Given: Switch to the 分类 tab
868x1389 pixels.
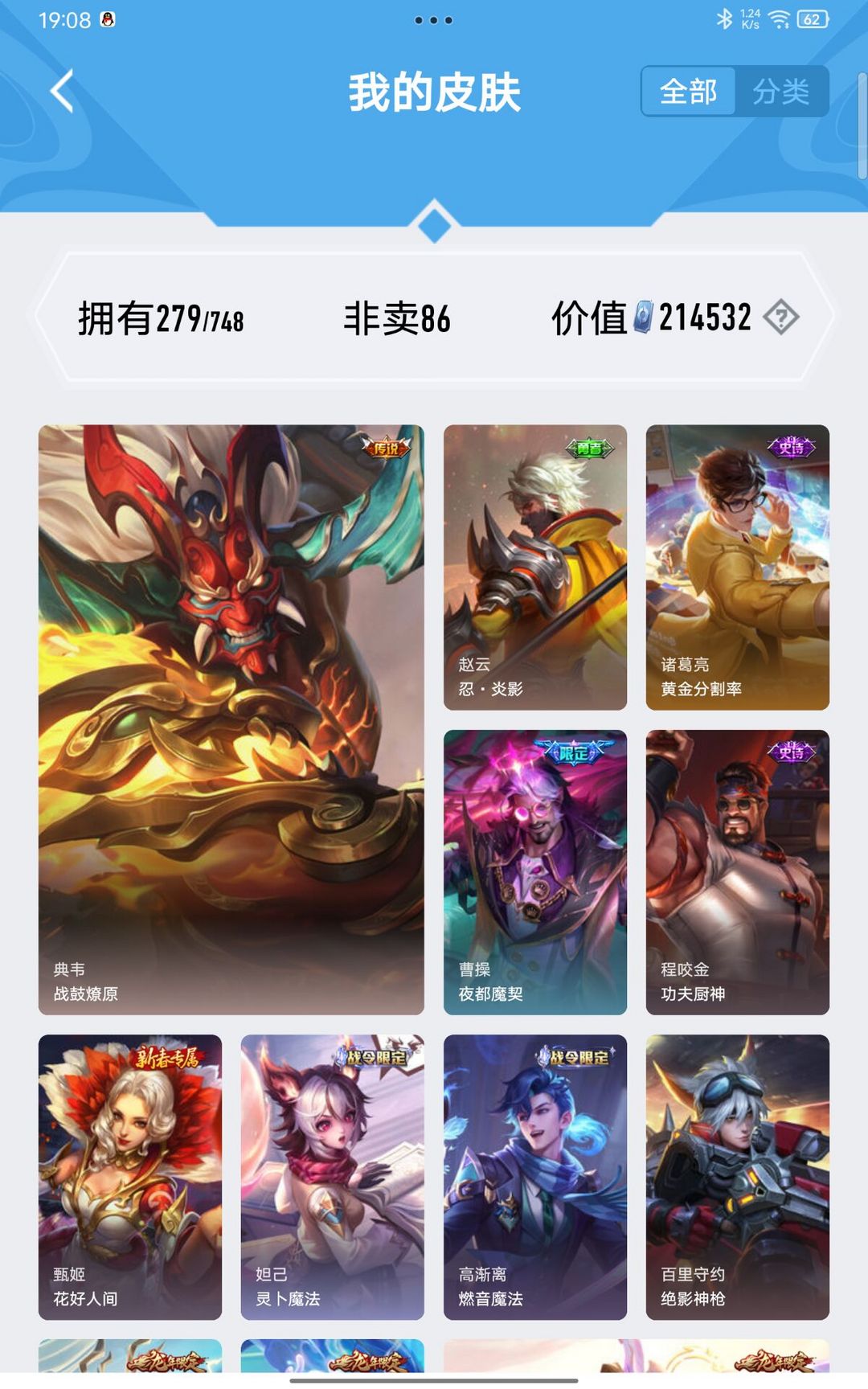Looking at the screenshot, I should pyautogui.click(x=781, y=92).
